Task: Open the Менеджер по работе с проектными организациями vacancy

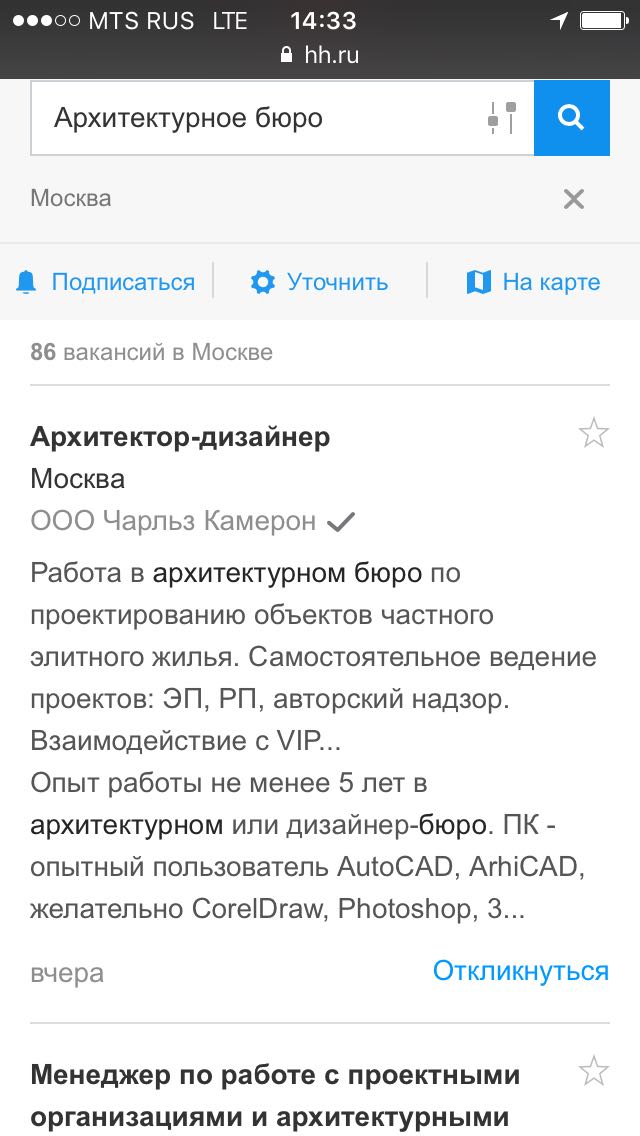Action: pyautogui.click(x=275, y=1096)
